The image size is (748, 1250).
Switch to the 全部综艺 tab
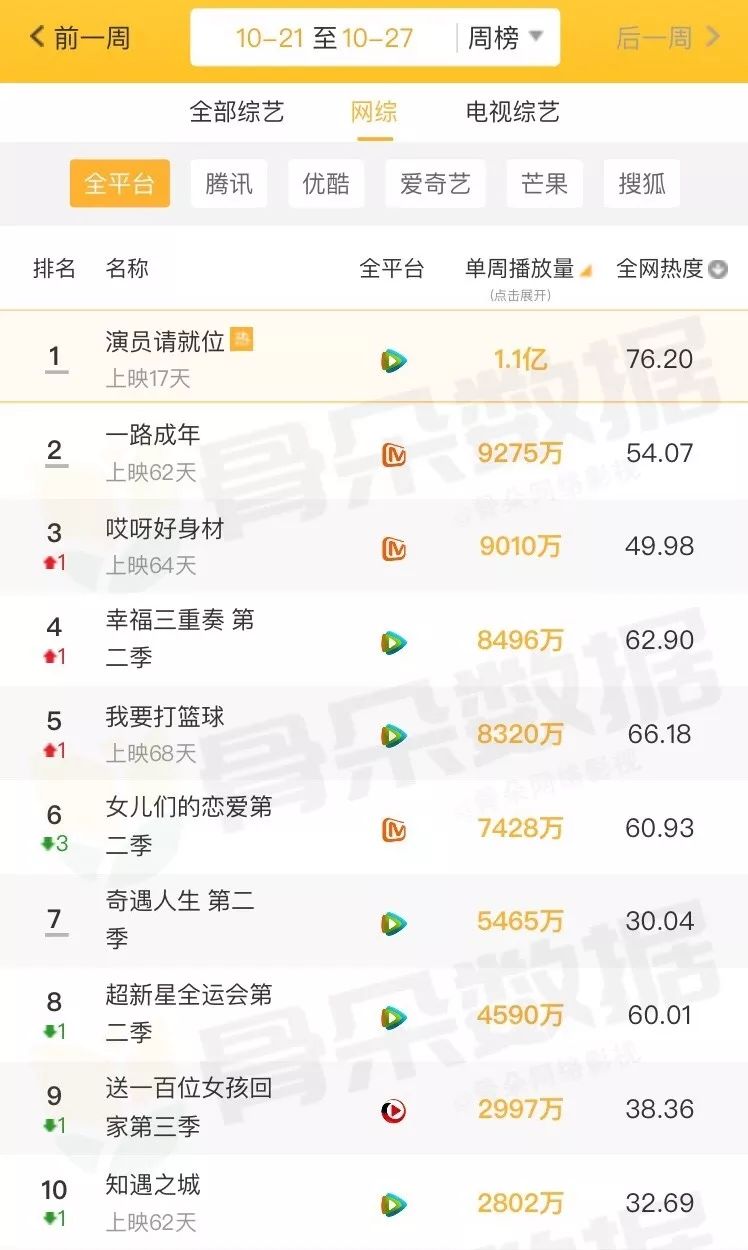237,111
